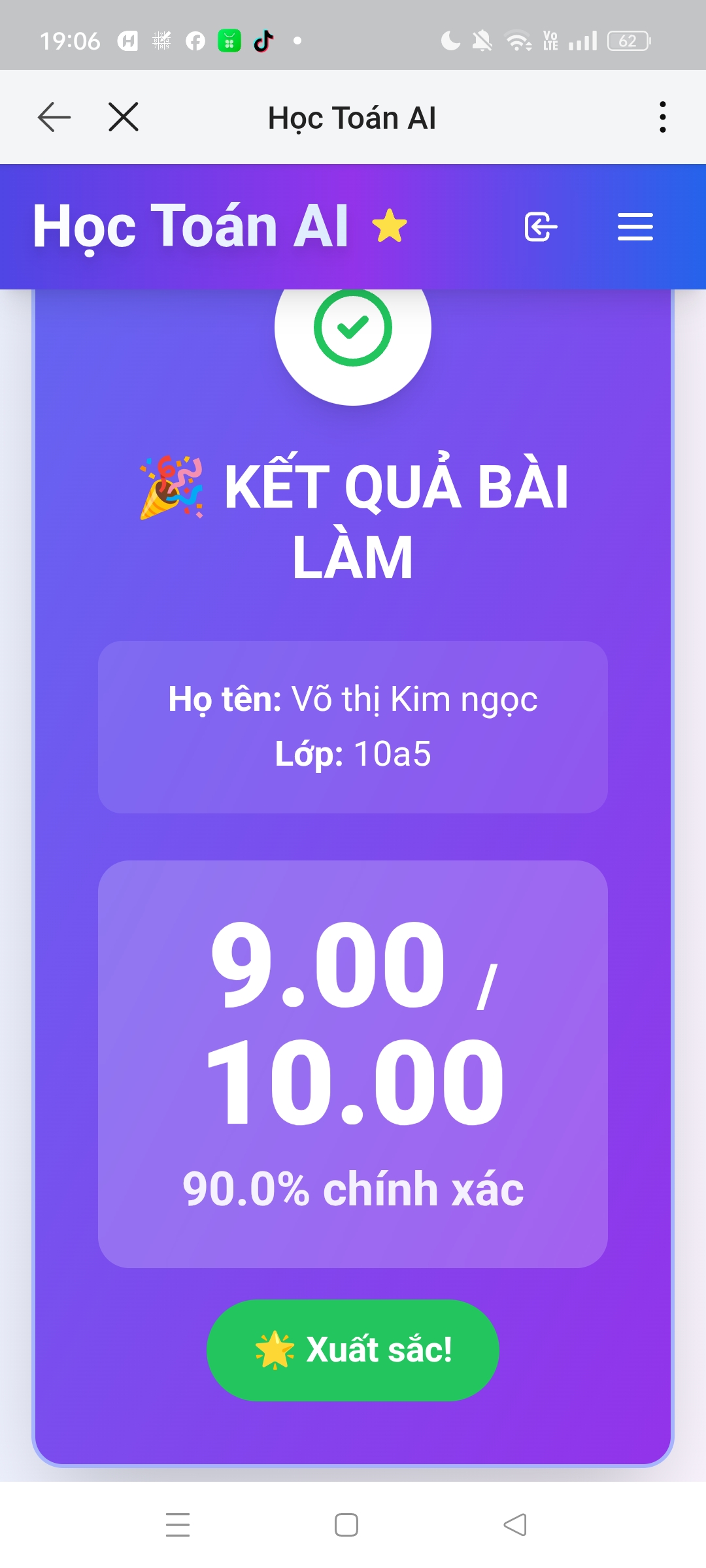The height and width of the screenshot is (1568, 706).
Task: Tap the logout icon in the header
Action: [x=541, y=227]
